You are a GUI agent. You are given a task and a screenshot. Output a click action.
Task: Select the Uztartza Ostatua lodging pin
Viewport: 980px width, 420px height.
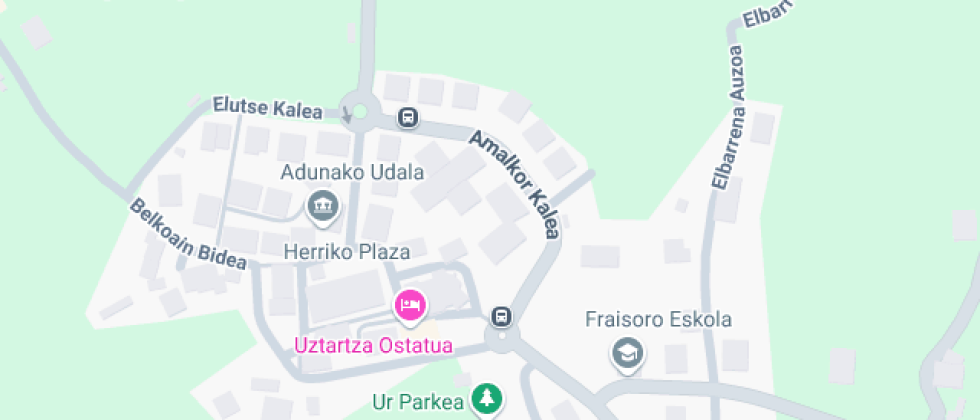tap(409, 304)
